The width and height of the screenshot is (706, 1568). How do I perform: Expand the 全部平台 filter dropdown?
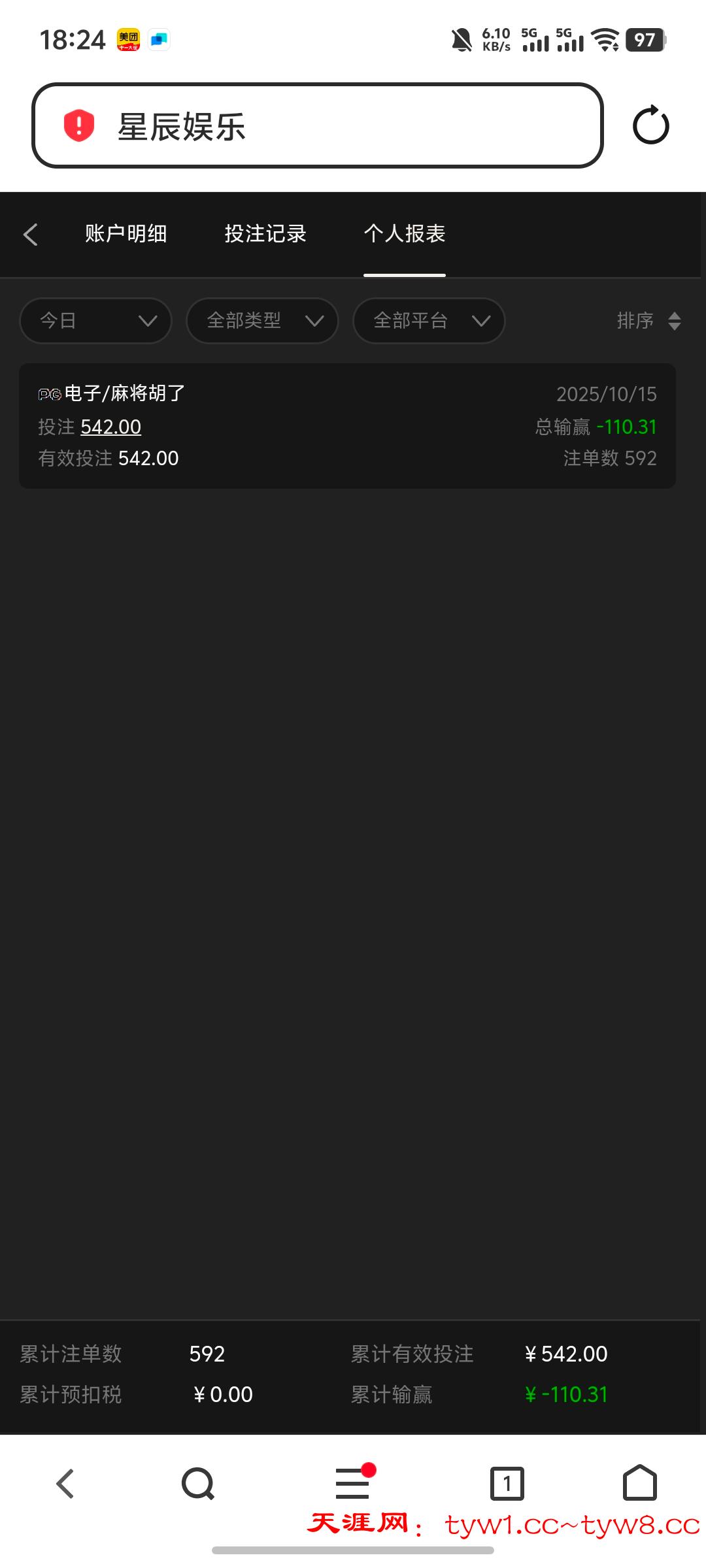point(429,321)
